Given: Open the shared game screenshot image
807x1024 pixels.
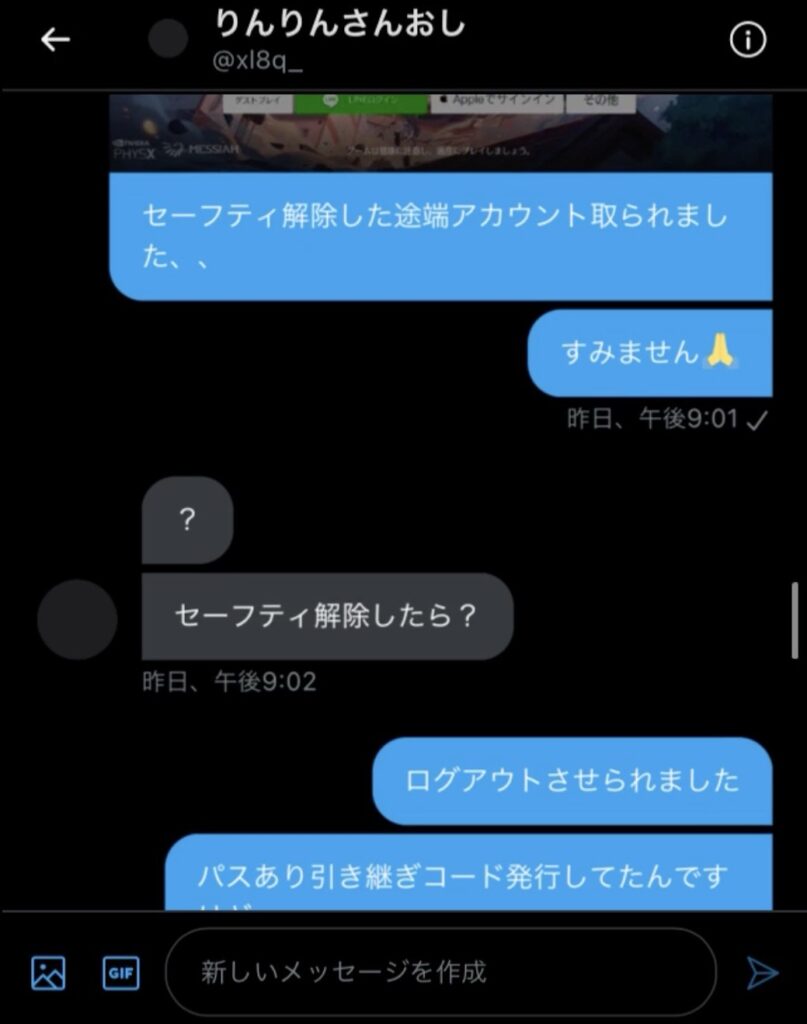Looking at the screenshot, I should tap(440, 132).
